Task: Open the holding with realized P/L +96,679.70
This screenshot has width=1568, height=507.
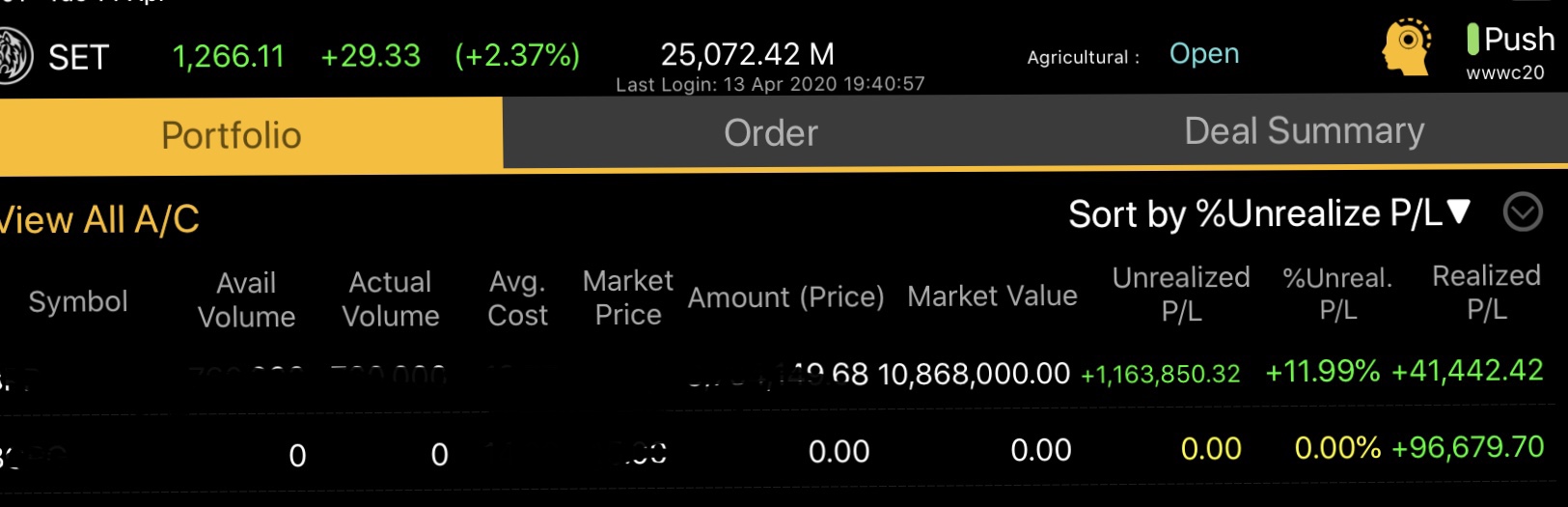Action: point(1467,448)
